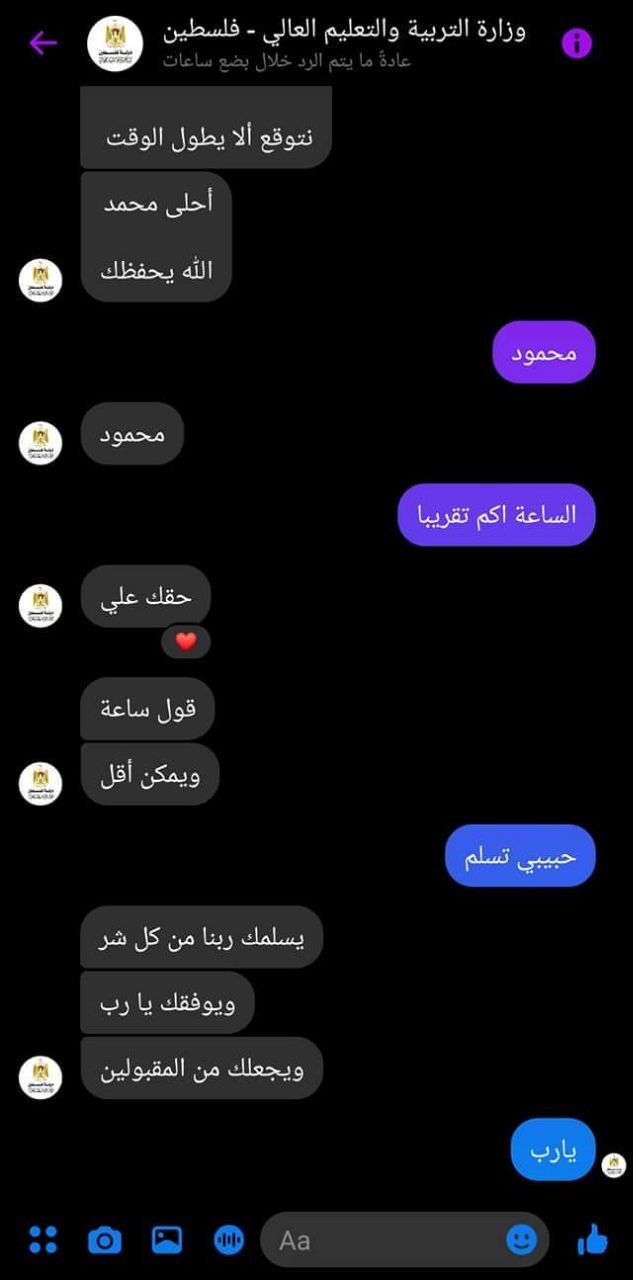Viewport: 633px width, 1280px height.
Task: Open the photo gallery picker
Action: click(x=167, y=1240)
